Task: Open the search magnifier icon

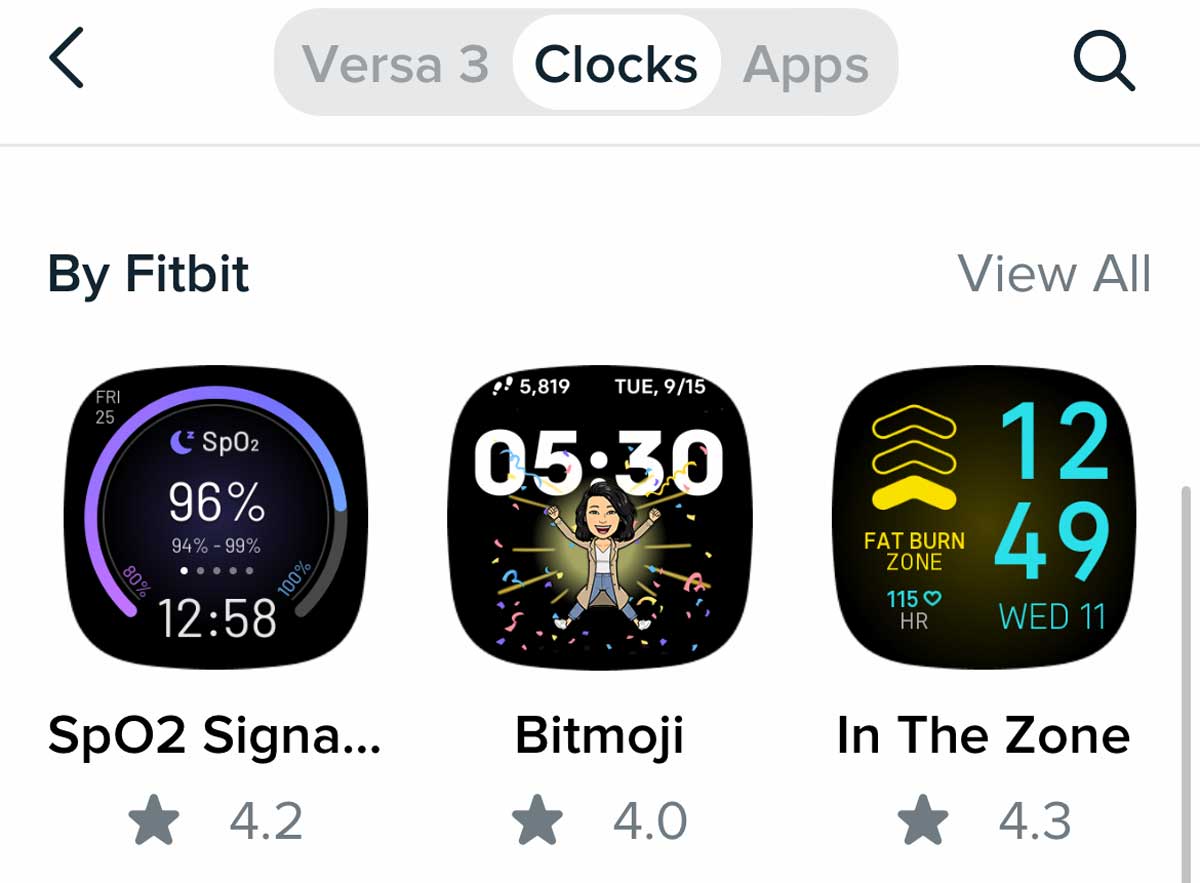Action: [1103, 61]
